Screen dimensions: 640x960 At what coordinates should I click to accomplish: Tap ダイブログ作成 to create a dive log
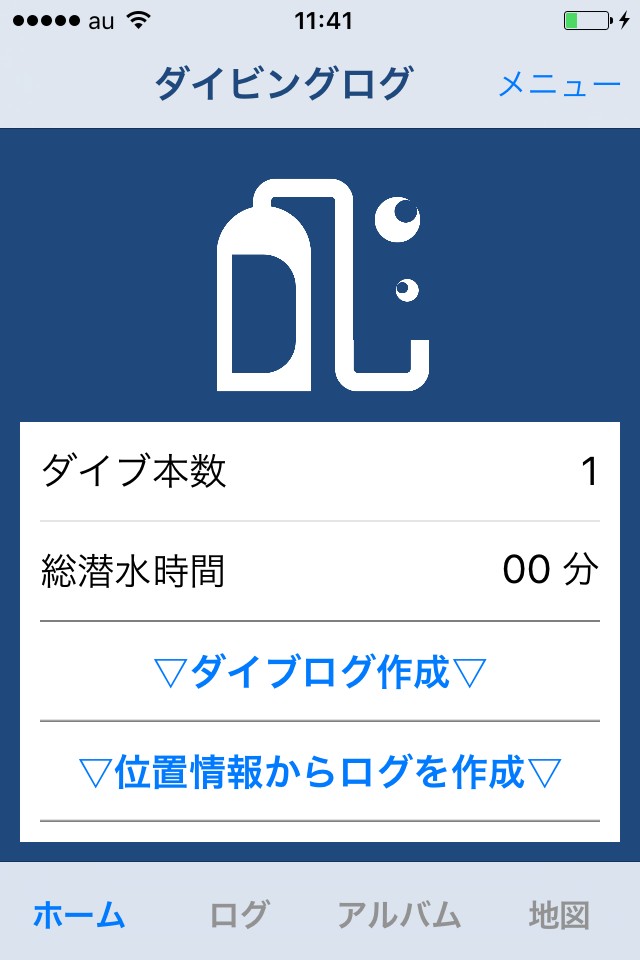pos(320,672)
